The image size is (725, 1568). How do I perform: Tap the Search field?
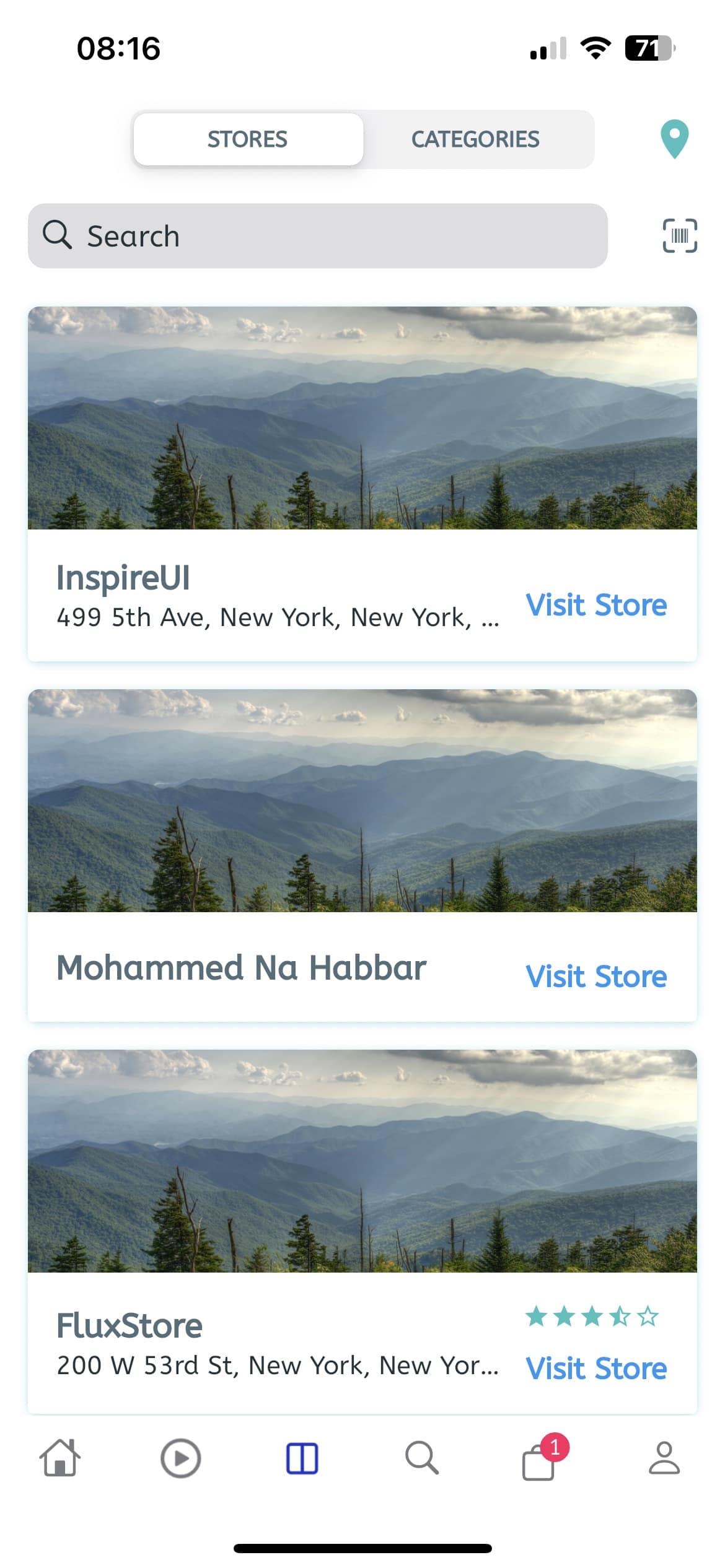tap(317, 236)
